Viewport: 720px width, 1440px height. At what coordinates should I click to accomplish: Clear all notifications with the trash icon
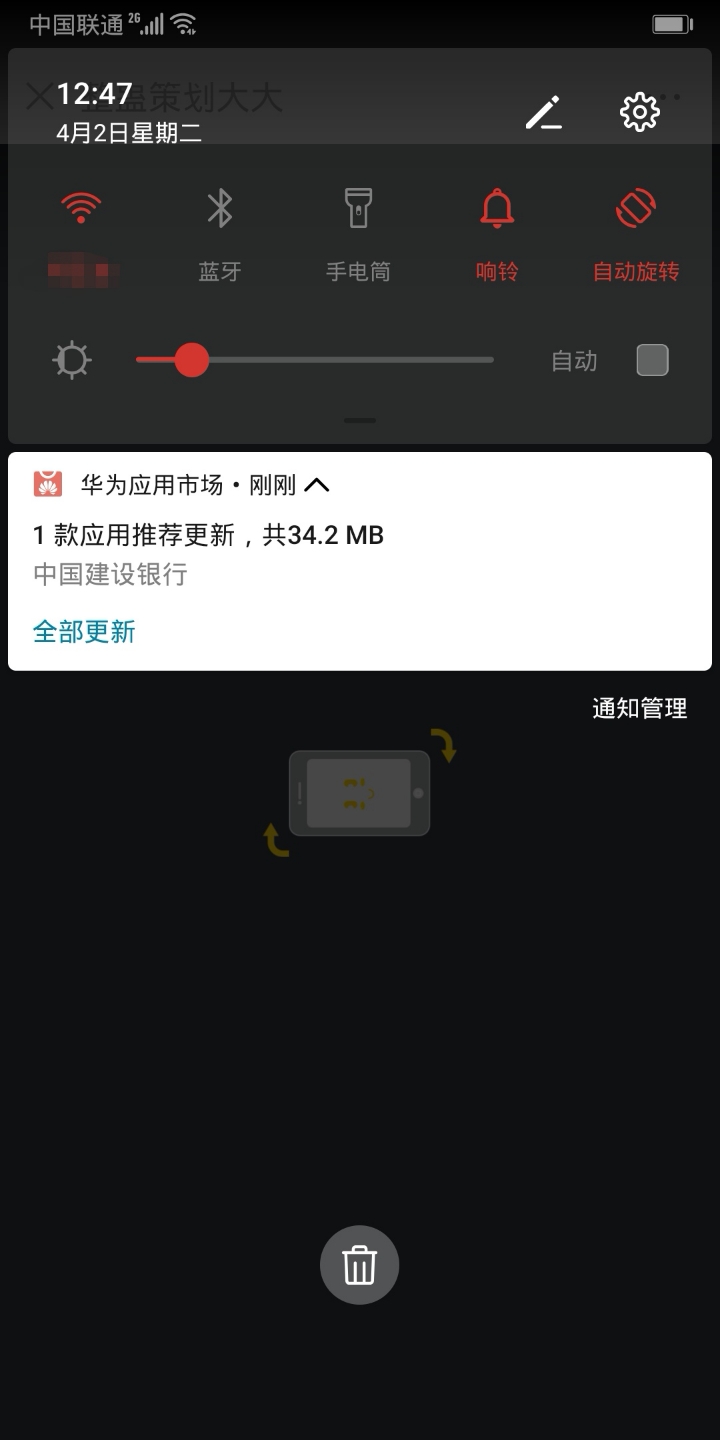pyautogui.click(x=359, y=1264)
